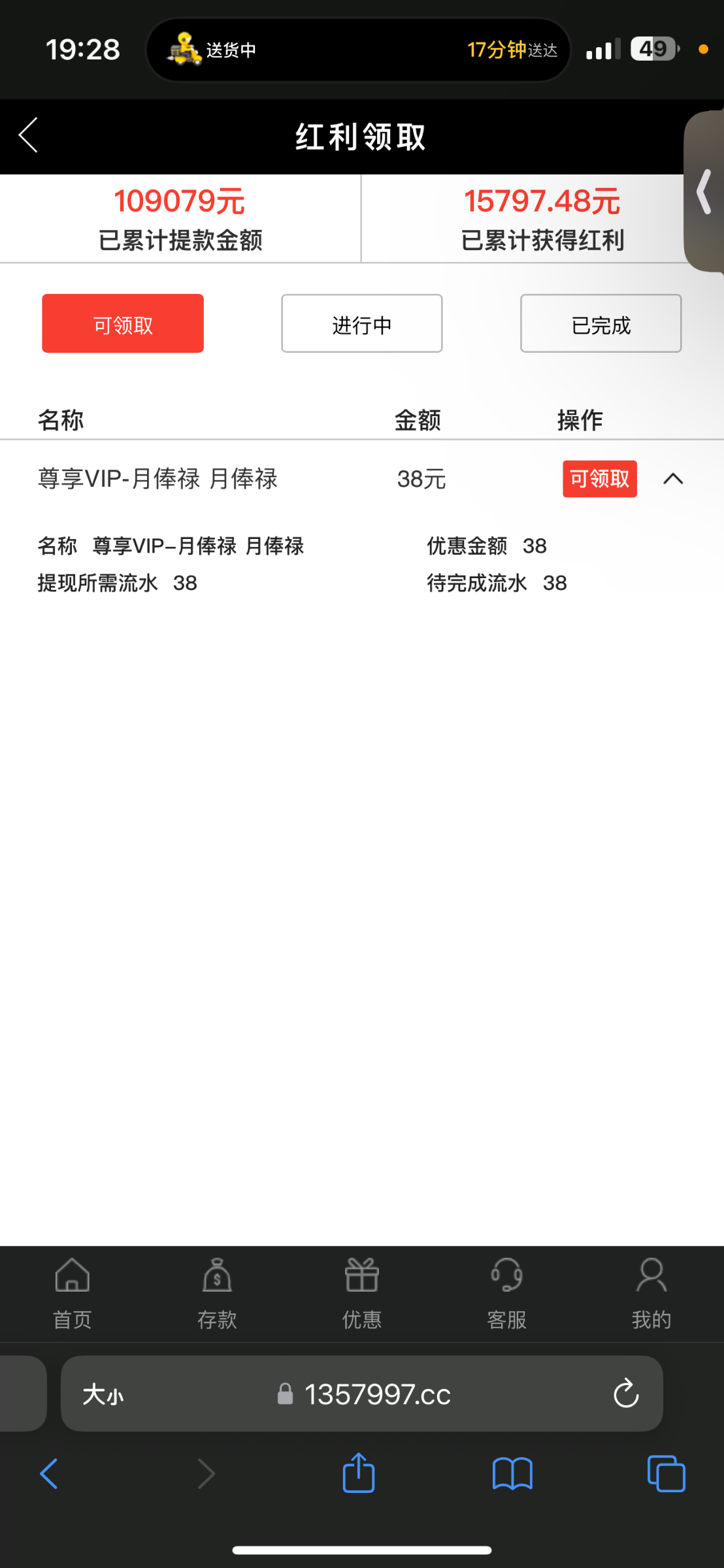Collapse the 尊享VIP-月俸禄 details
Viewport: 724px width, 1568px height.
[x=673, y=479]
